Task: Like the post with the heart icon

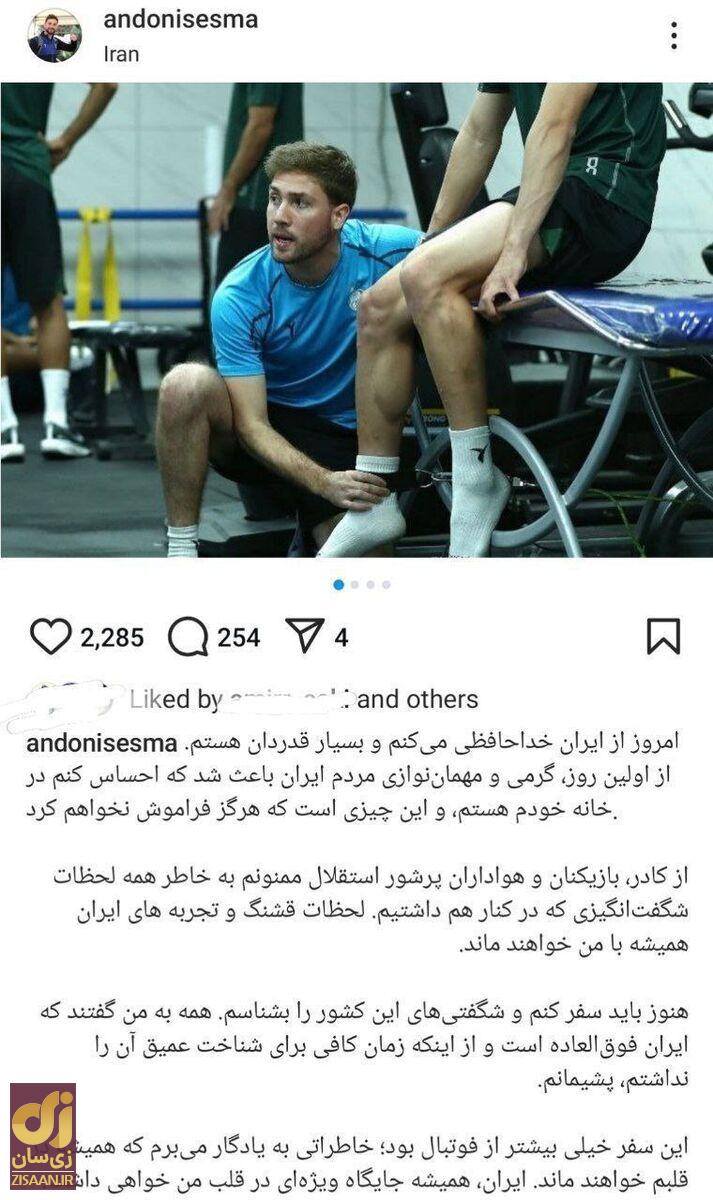Action: coord(50,636)
